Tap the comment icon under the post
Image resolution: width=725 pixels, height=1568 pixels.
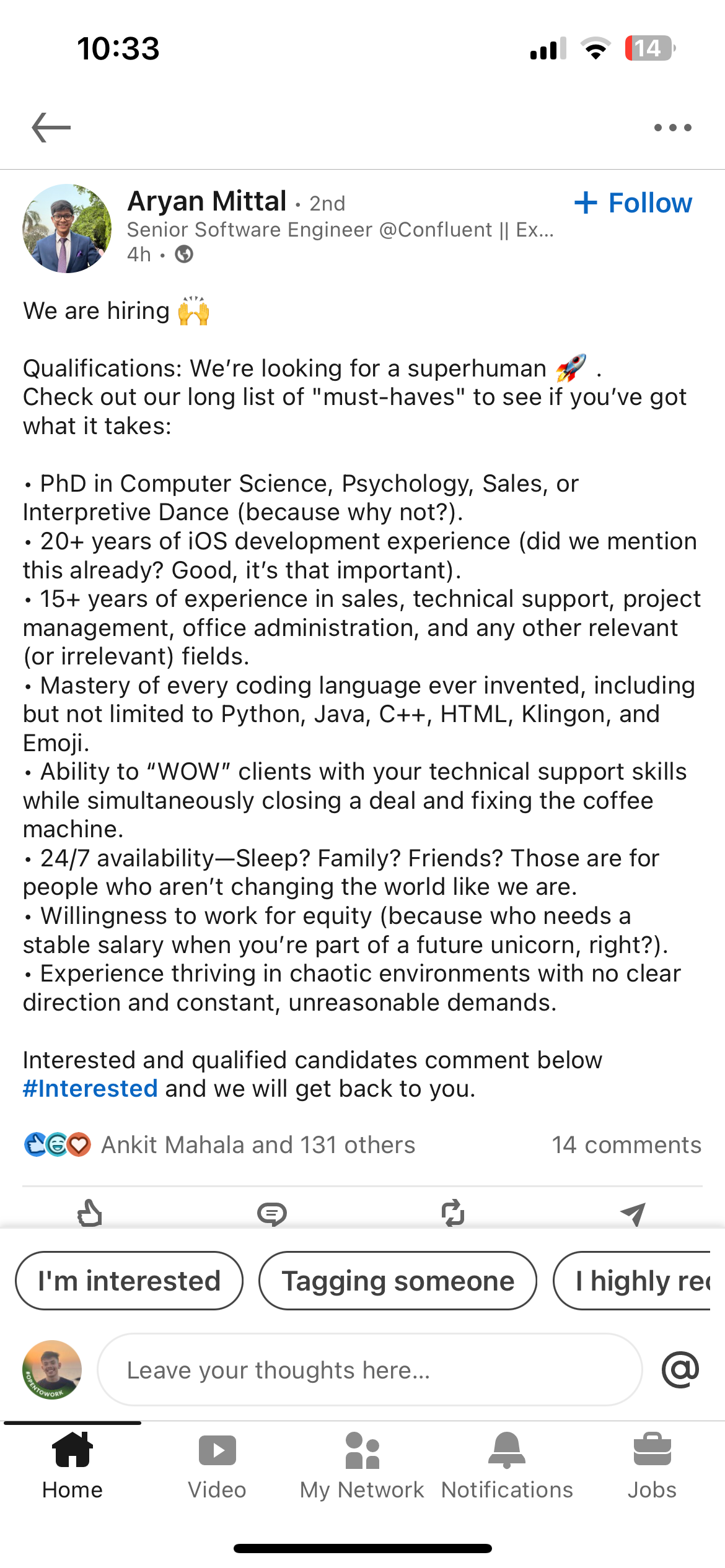271,1213
